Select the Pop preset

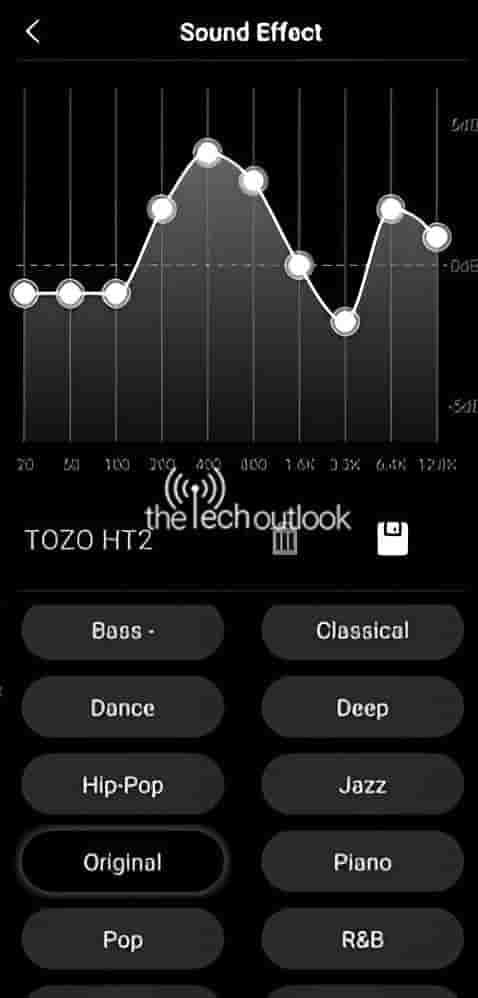coord(123,939)
